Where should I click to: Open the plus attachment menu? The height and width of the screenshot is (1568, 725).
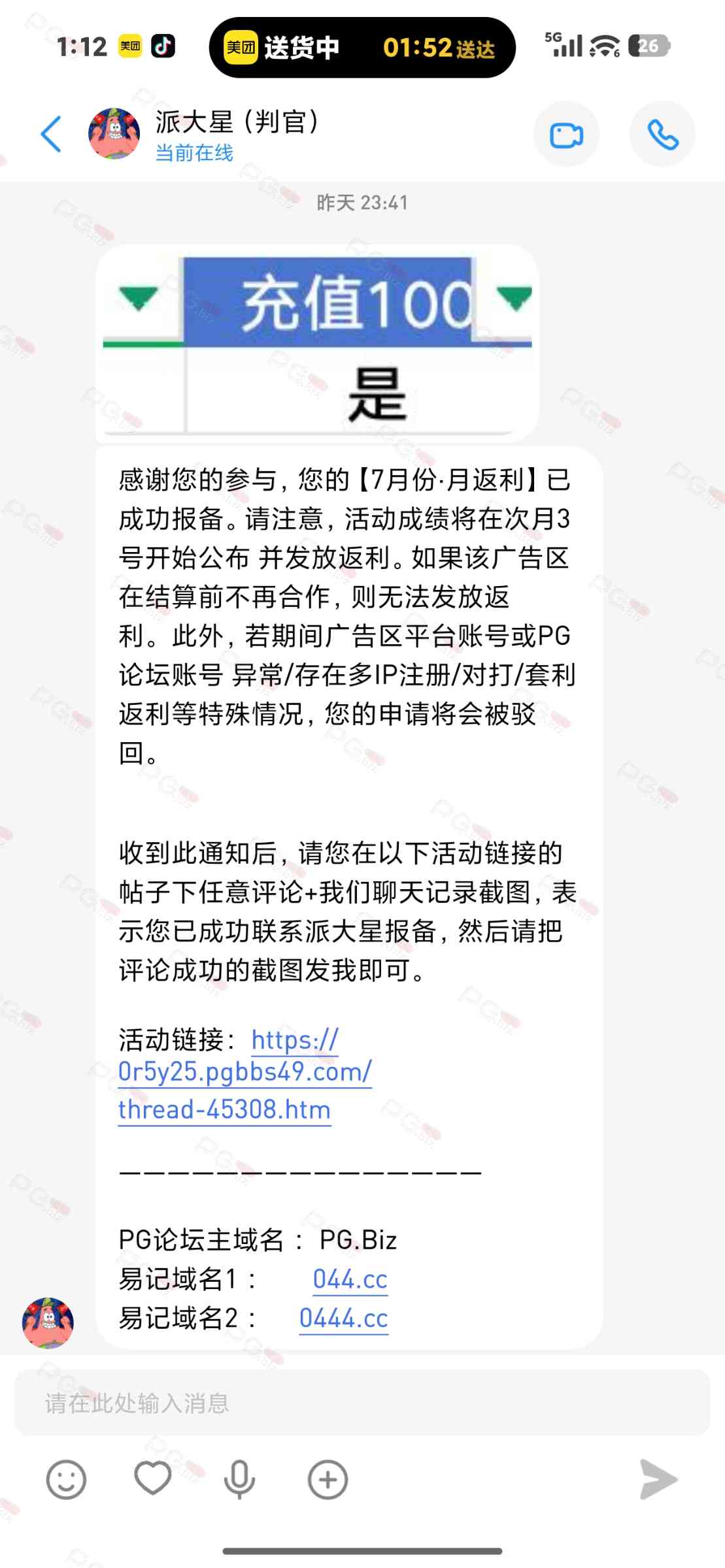point(328,1480)
